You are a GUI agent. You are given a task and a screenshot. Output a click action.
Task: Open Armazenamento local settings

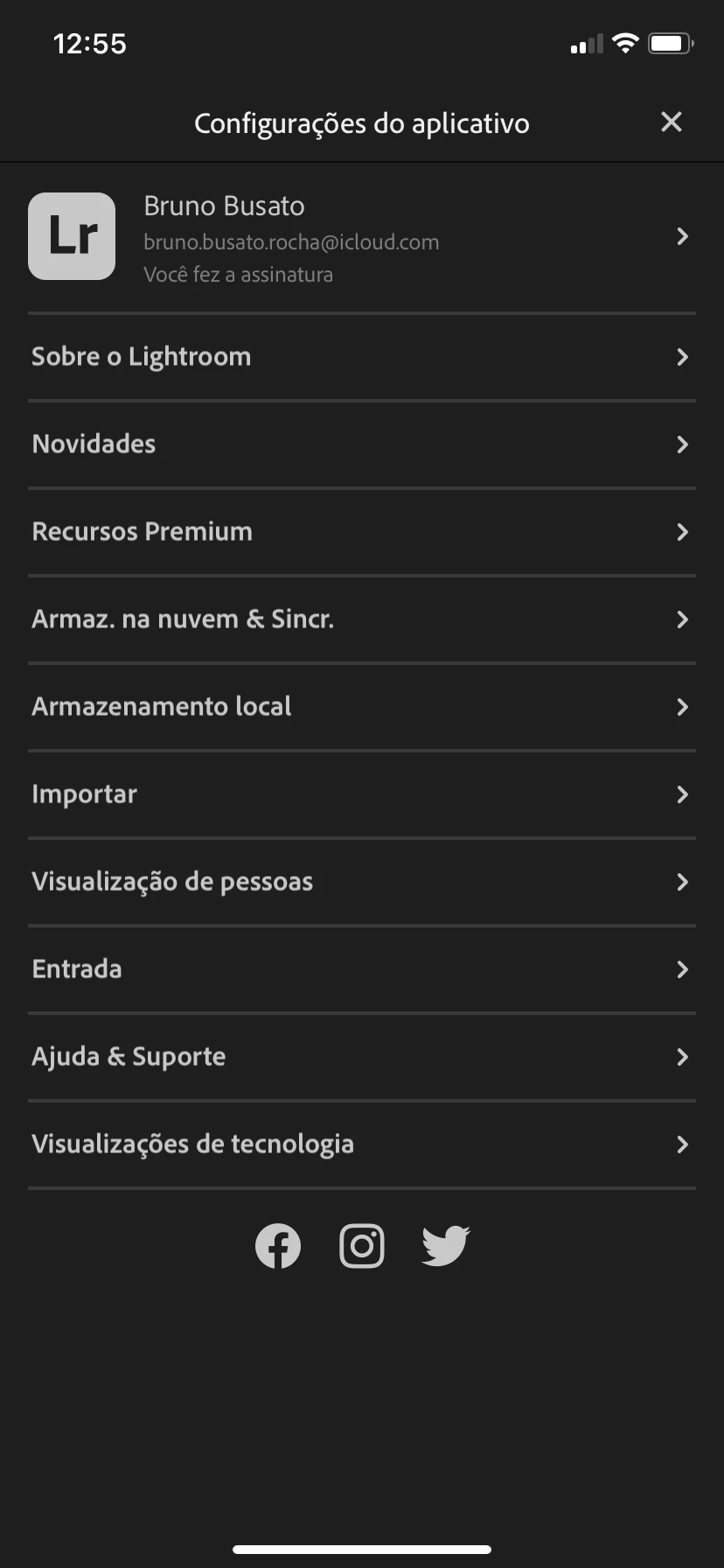pos(362,707)
